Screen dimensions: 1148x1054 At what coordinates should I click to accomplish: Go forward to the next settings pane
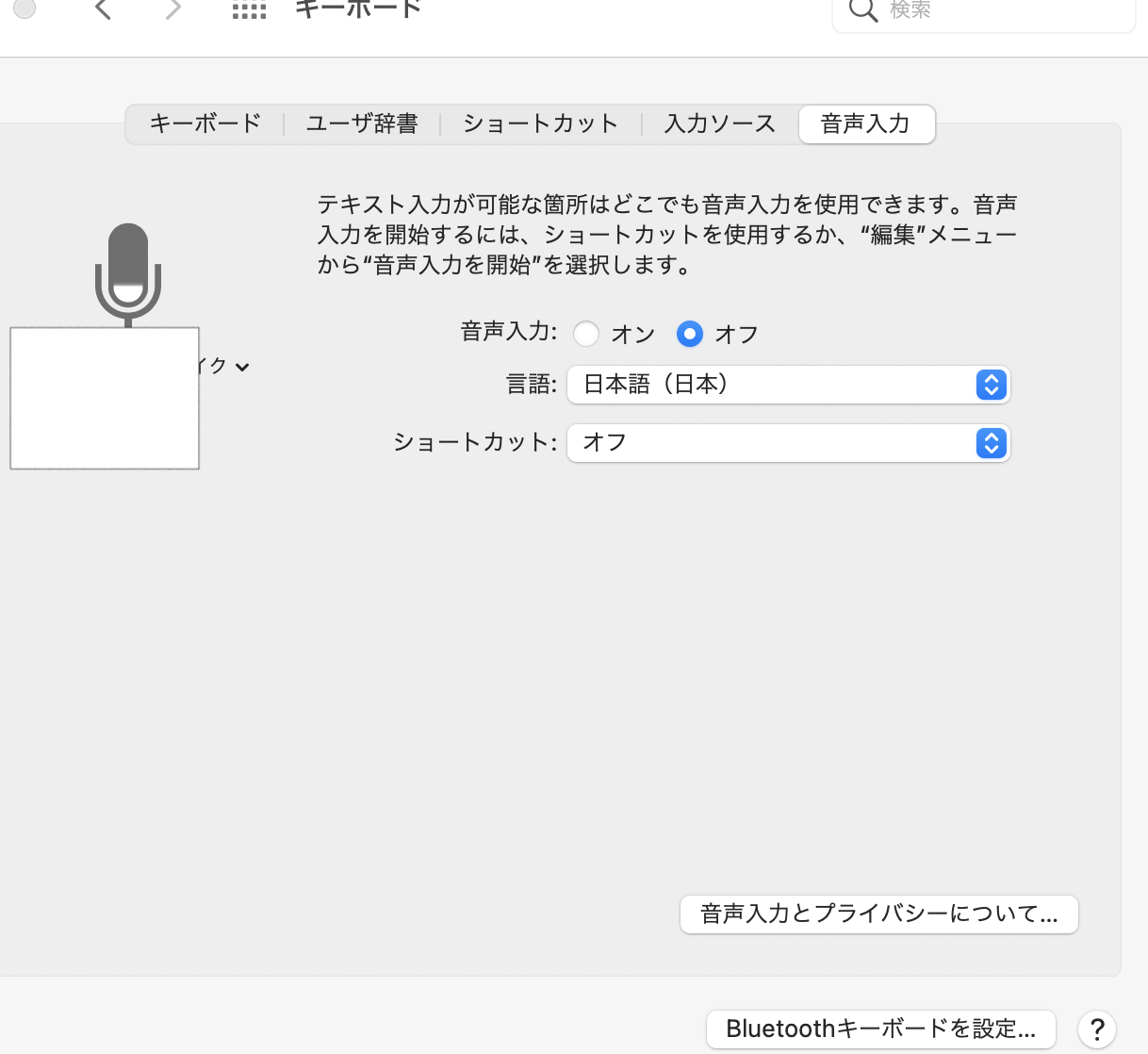pyautogui.click(x=172, y=10)
